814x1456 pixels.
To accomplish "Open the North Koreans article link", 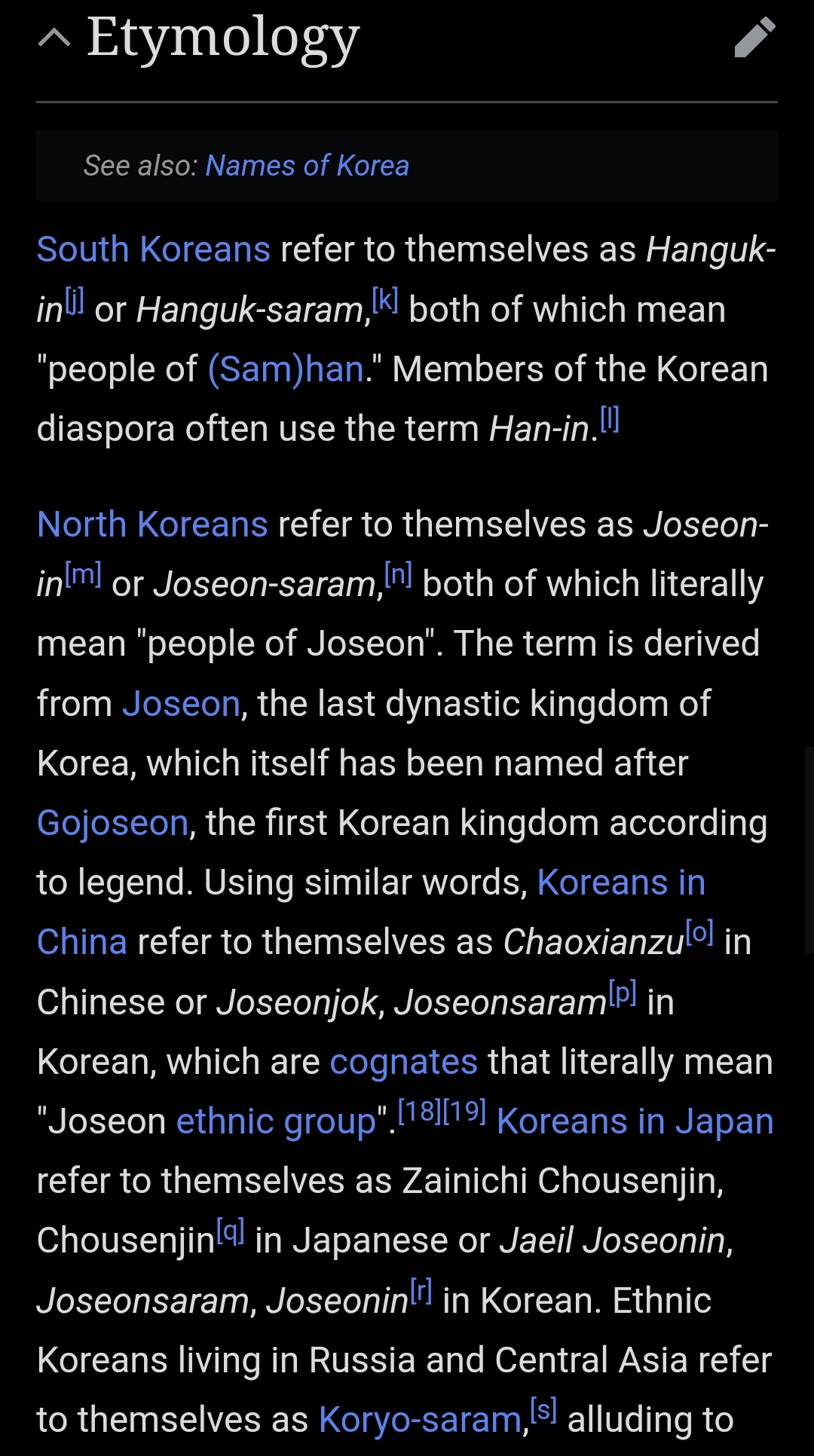I will [152, 525].
